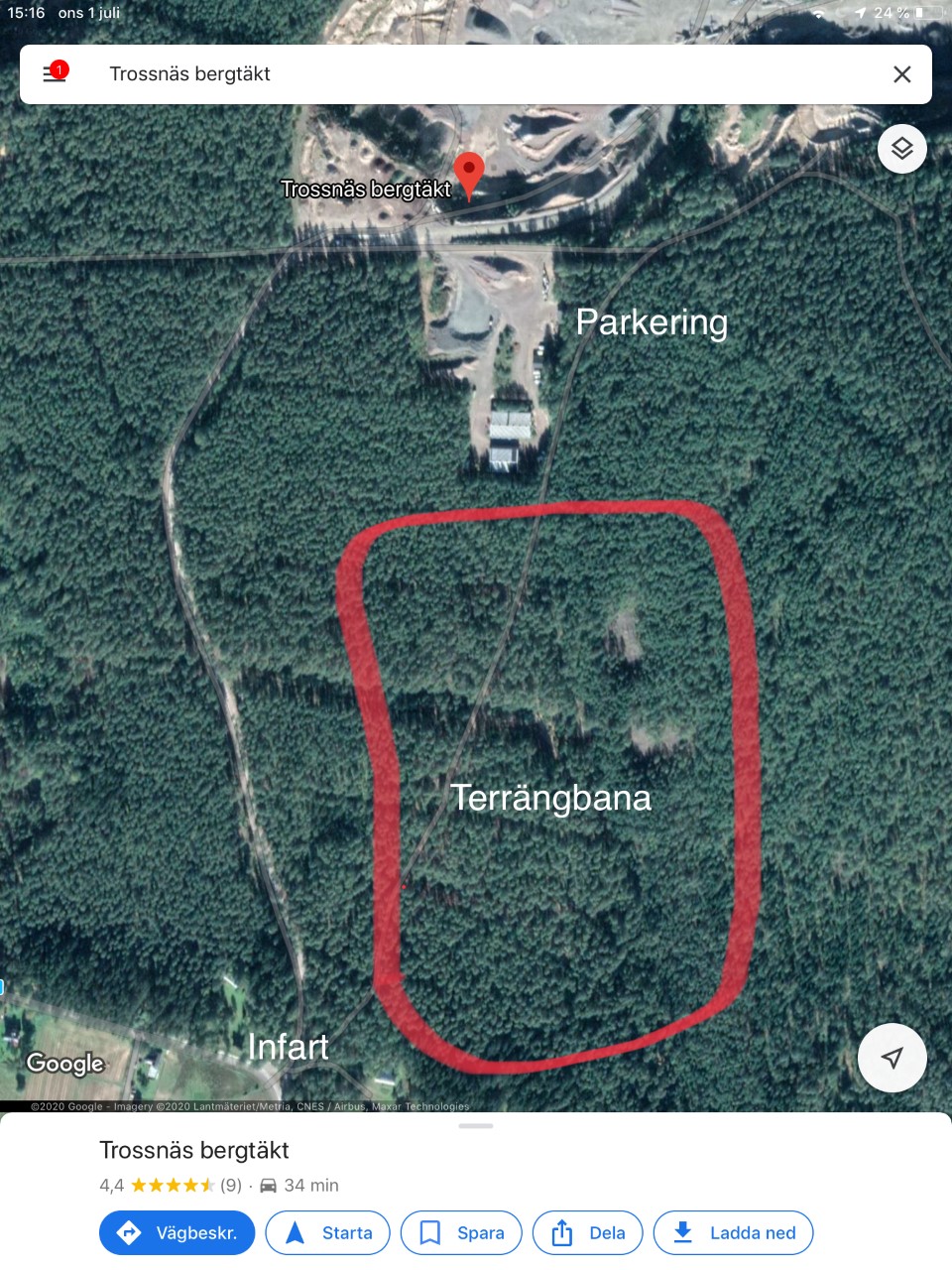Save the place with Spara
952x1270 pixels.
tap(461, 1232)
